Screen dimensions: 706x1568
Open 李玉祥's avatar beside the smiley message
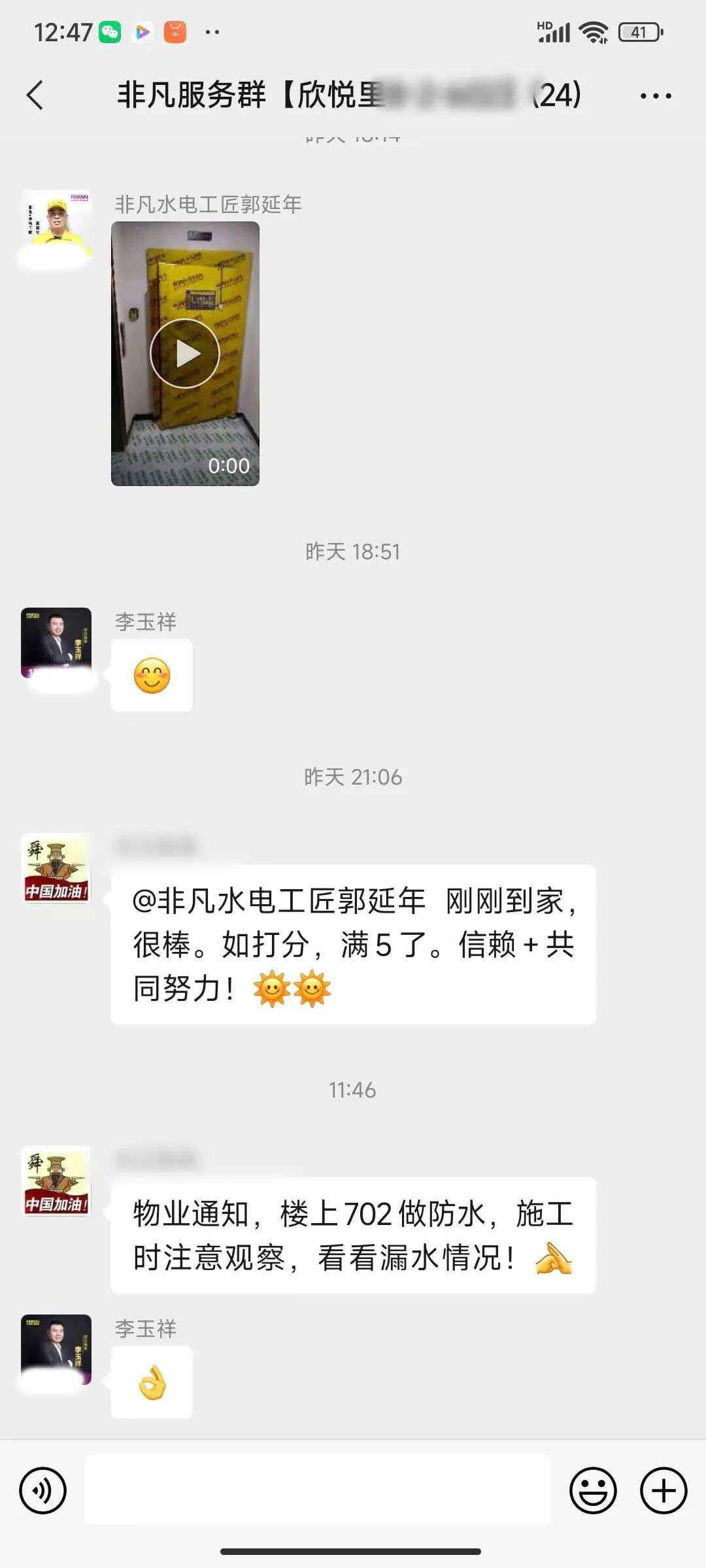(x=56, y=643)
